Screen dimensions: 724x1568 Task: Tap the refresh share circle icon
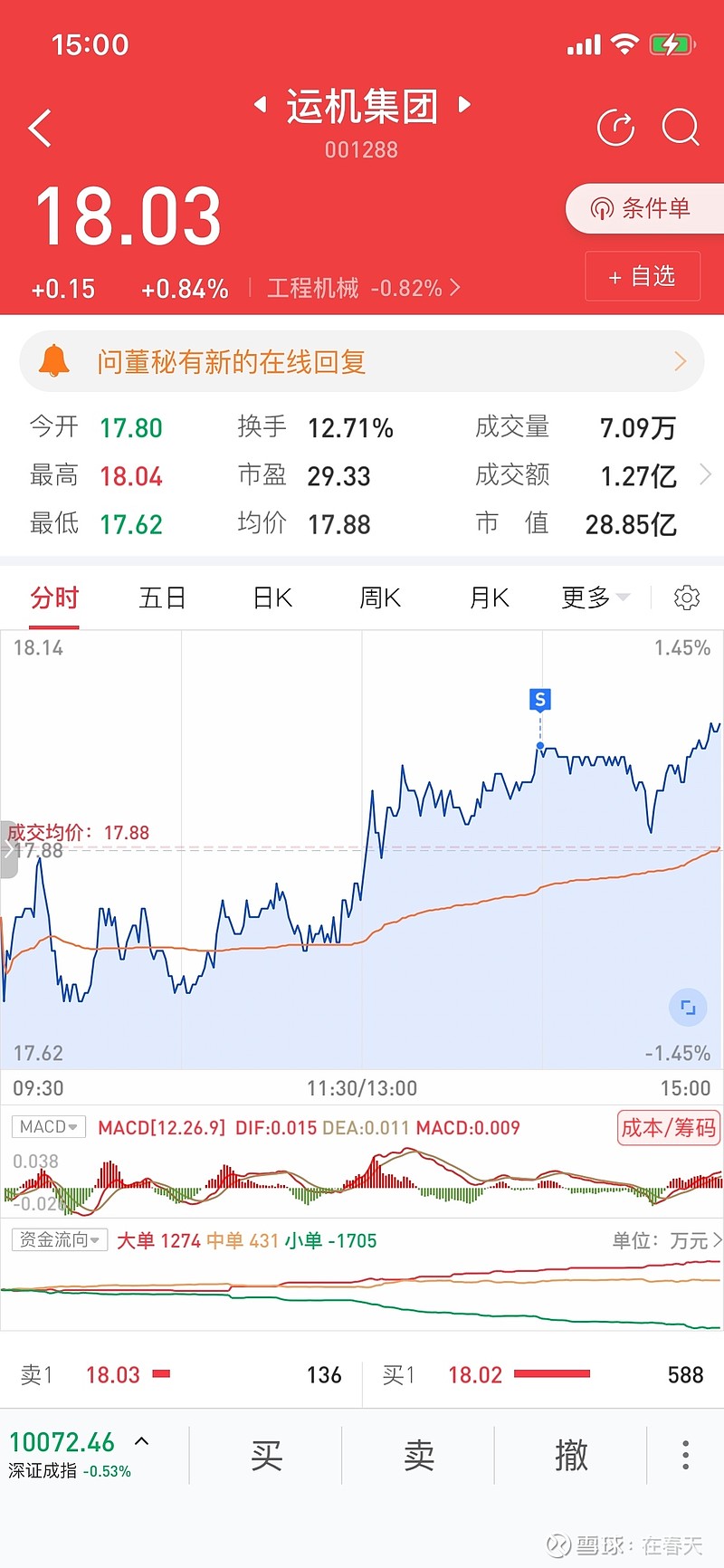(x=616, y=128)
